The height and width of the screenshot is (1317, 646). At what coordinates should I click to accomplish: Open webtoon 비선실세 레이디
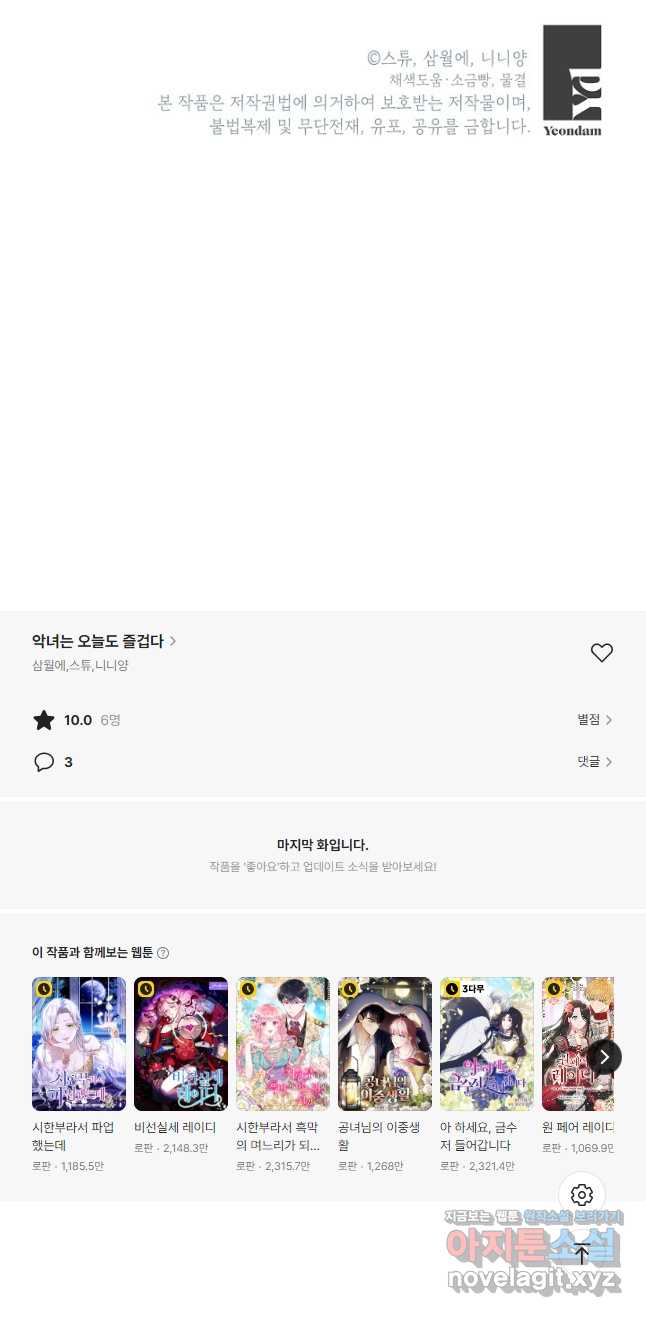coord(181,1044)
